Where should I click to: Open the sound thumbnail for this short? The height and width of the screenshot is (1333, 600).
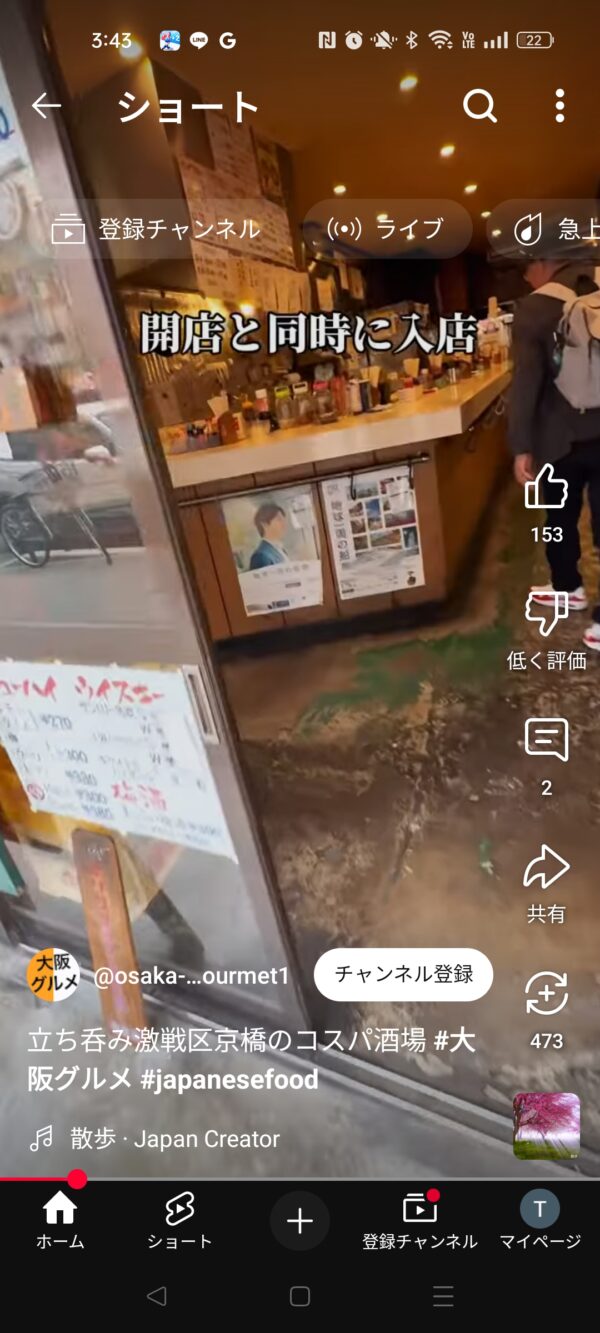547,1126
